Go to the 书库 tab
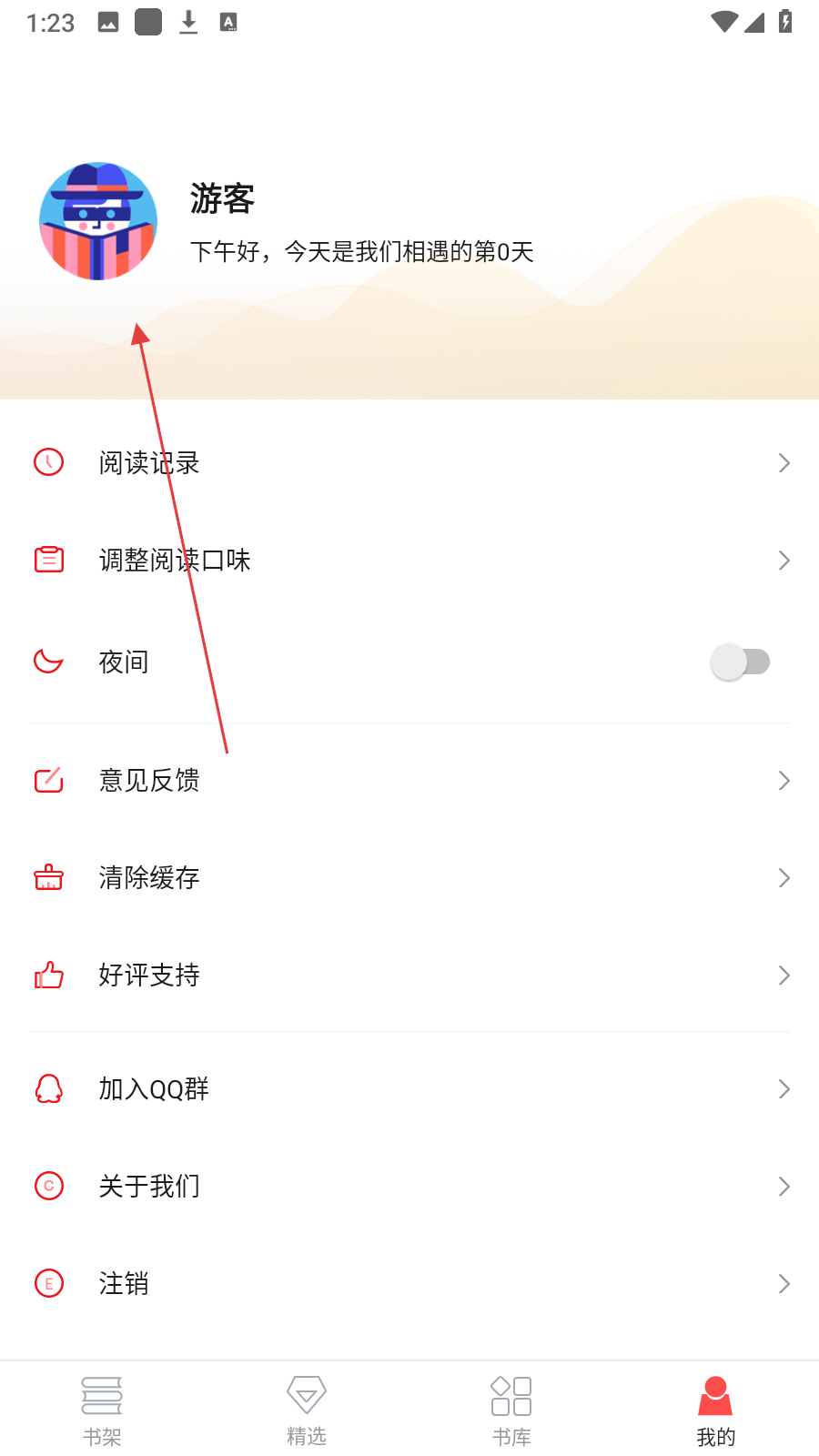This screenshot has height=1456, width=819. 511,1409
